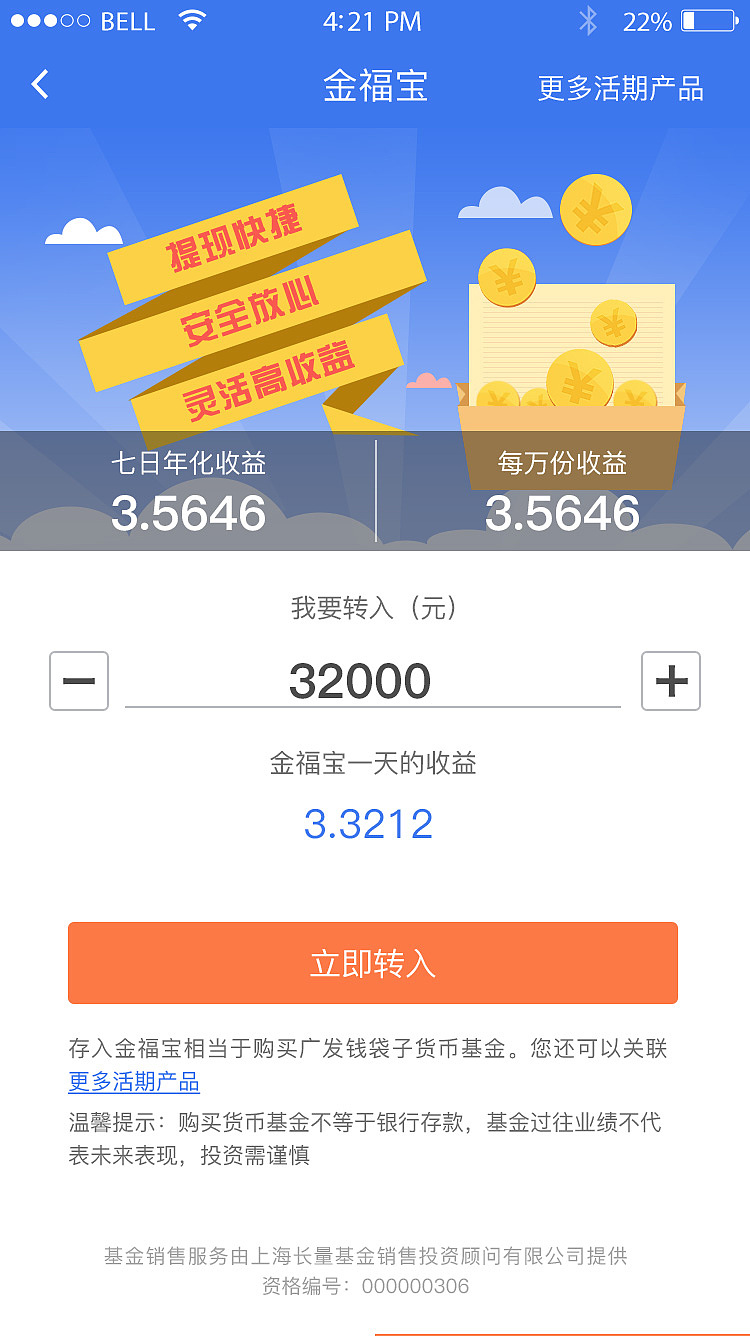Go back using the top-left arrow
The image size is (750, 1336).
coord(40,85)
